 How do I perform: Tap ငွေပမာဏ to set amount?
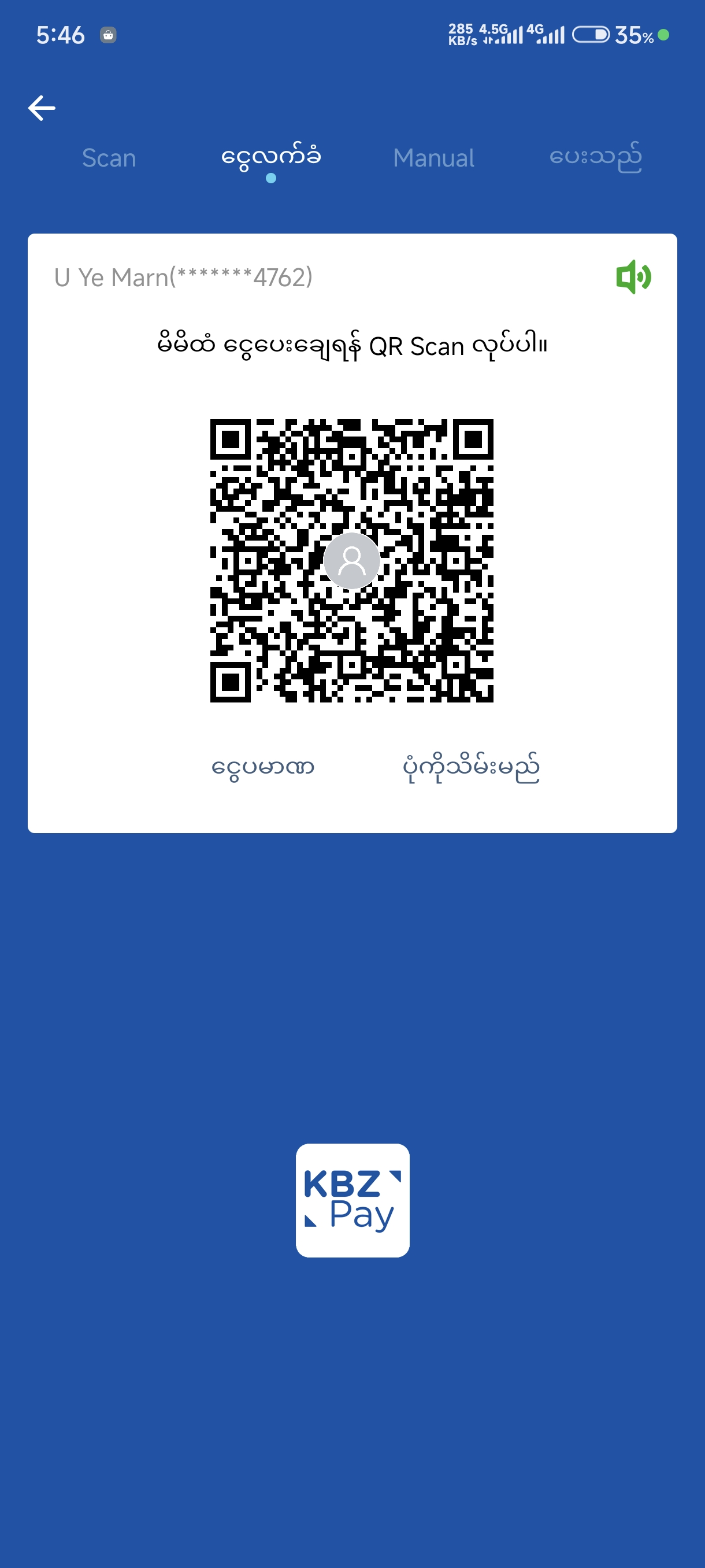pyautogui.click(x=263, y=768)
